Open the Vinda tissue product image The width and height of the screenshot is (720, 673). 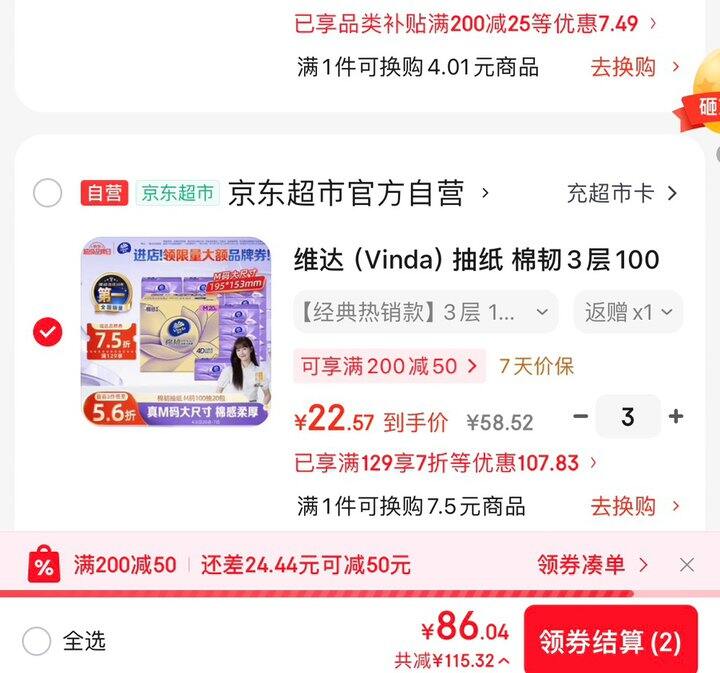coord(176,331)
